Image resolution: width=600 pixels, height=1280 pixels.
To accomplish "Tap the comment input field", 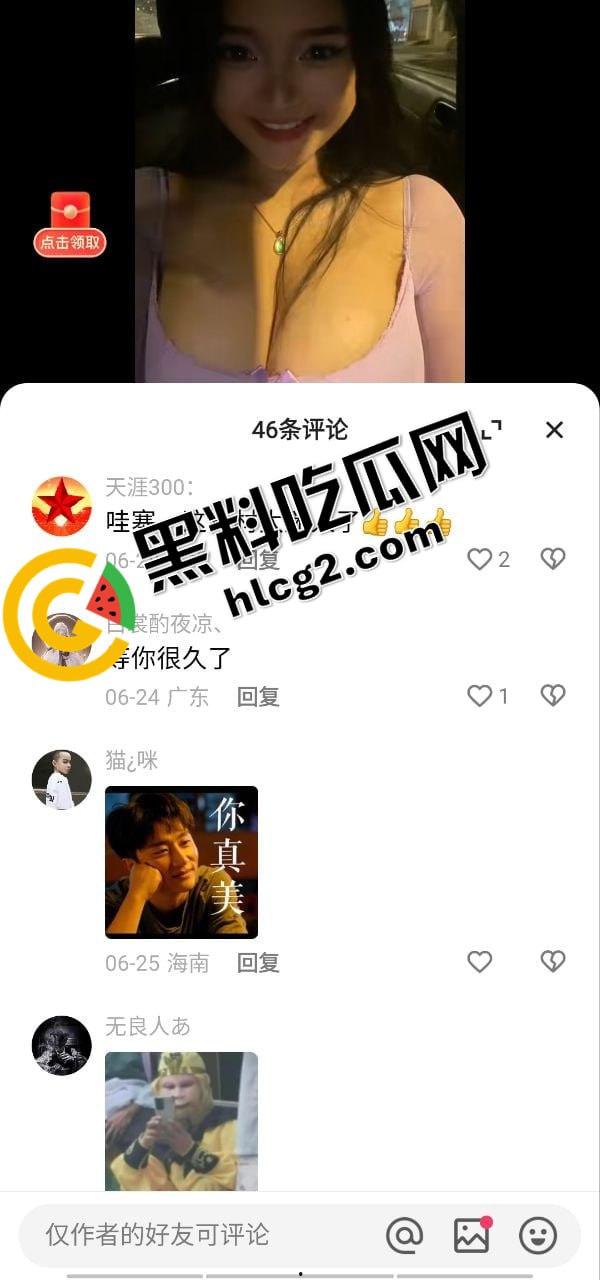I will click(x=200, y=1235).
